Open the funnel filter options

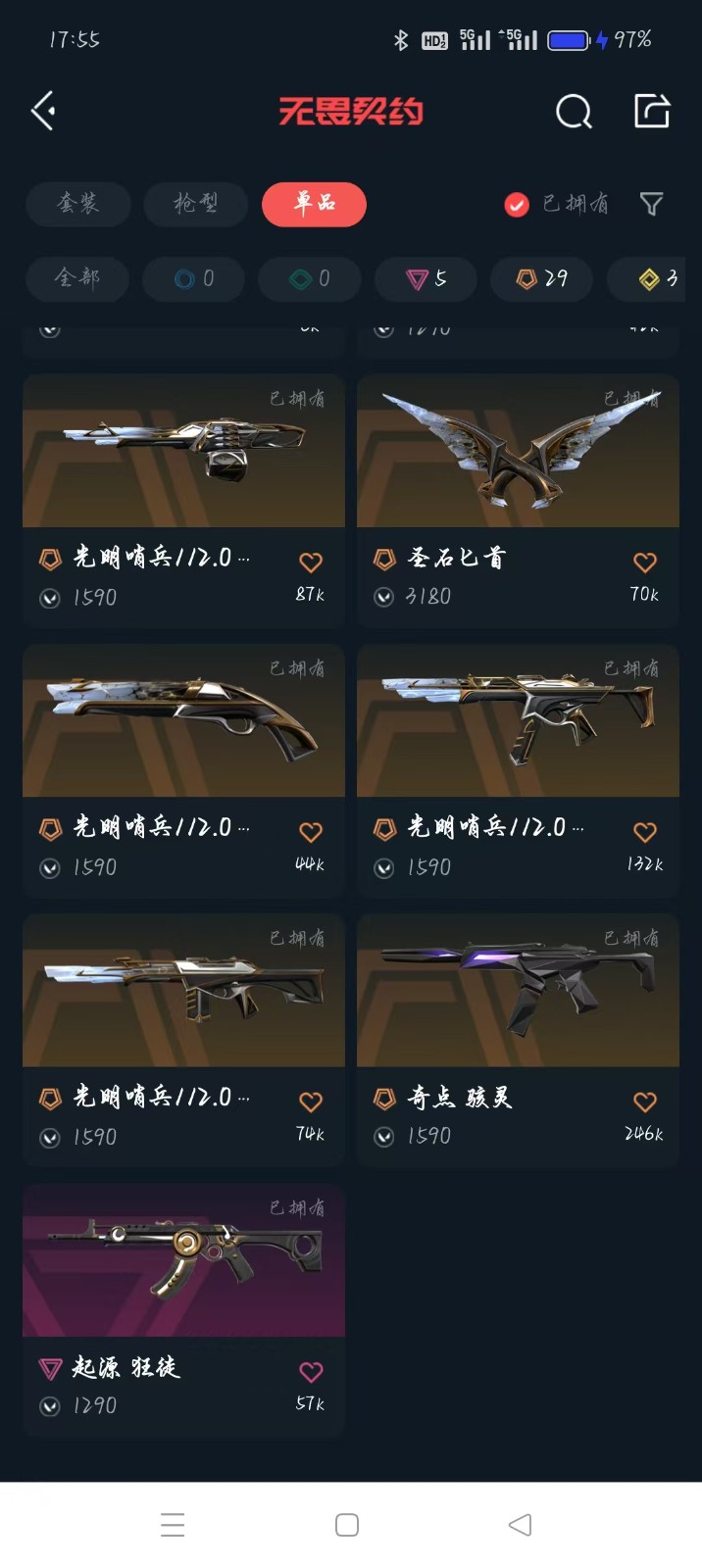[651, 204]
